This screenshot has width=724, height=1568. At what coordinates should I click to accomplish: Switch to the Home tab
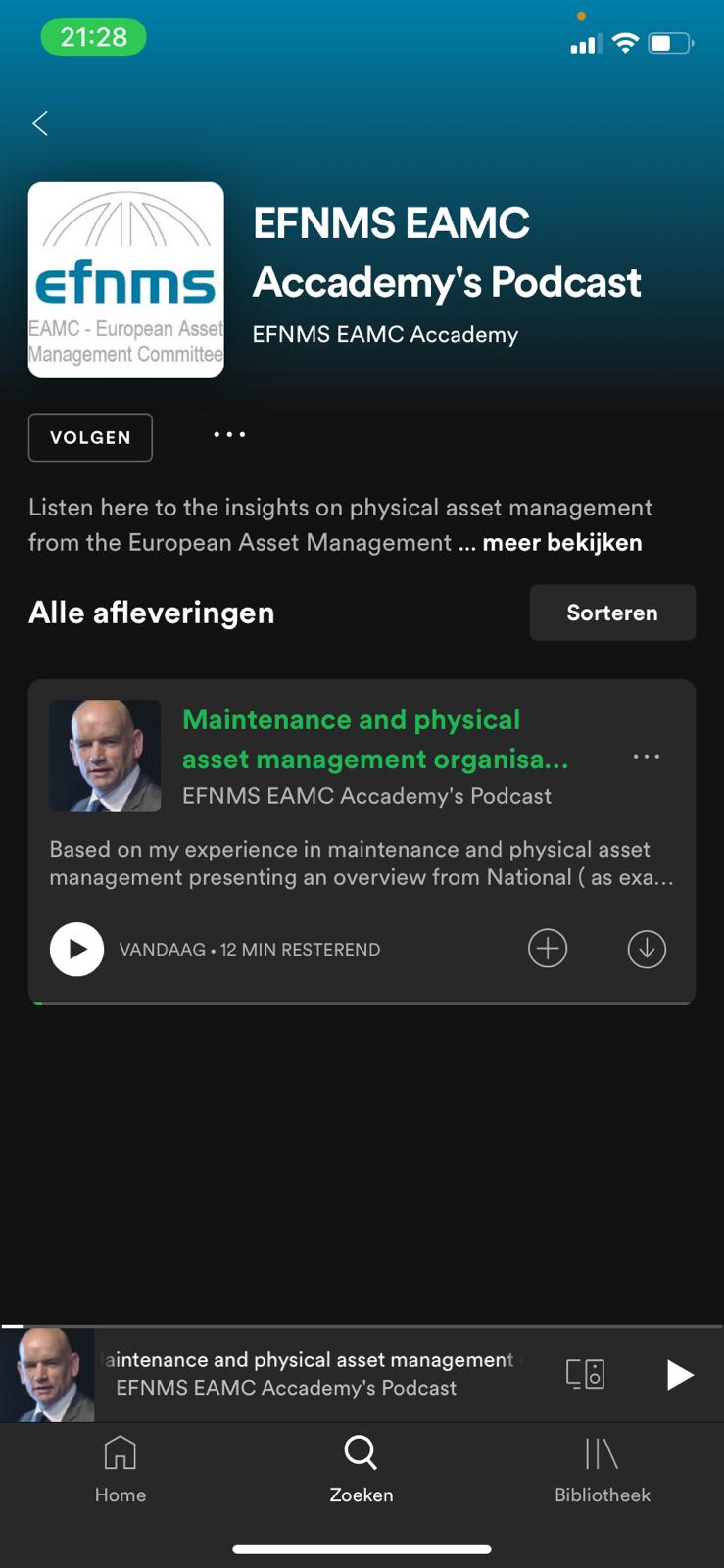point(121,1469)
